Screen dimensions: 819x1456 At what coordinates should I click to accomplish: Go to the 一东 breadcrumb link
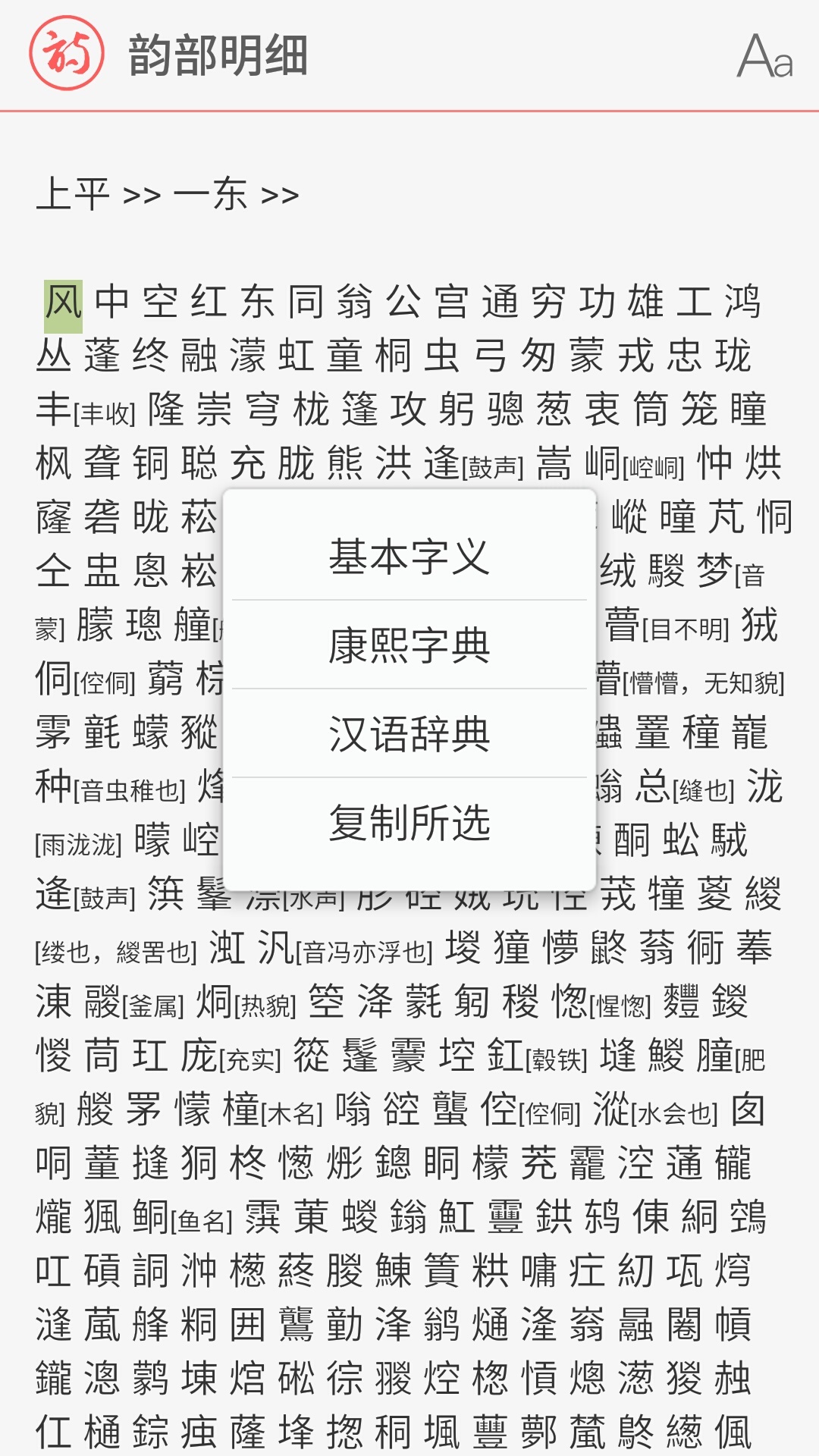(210, 194)
